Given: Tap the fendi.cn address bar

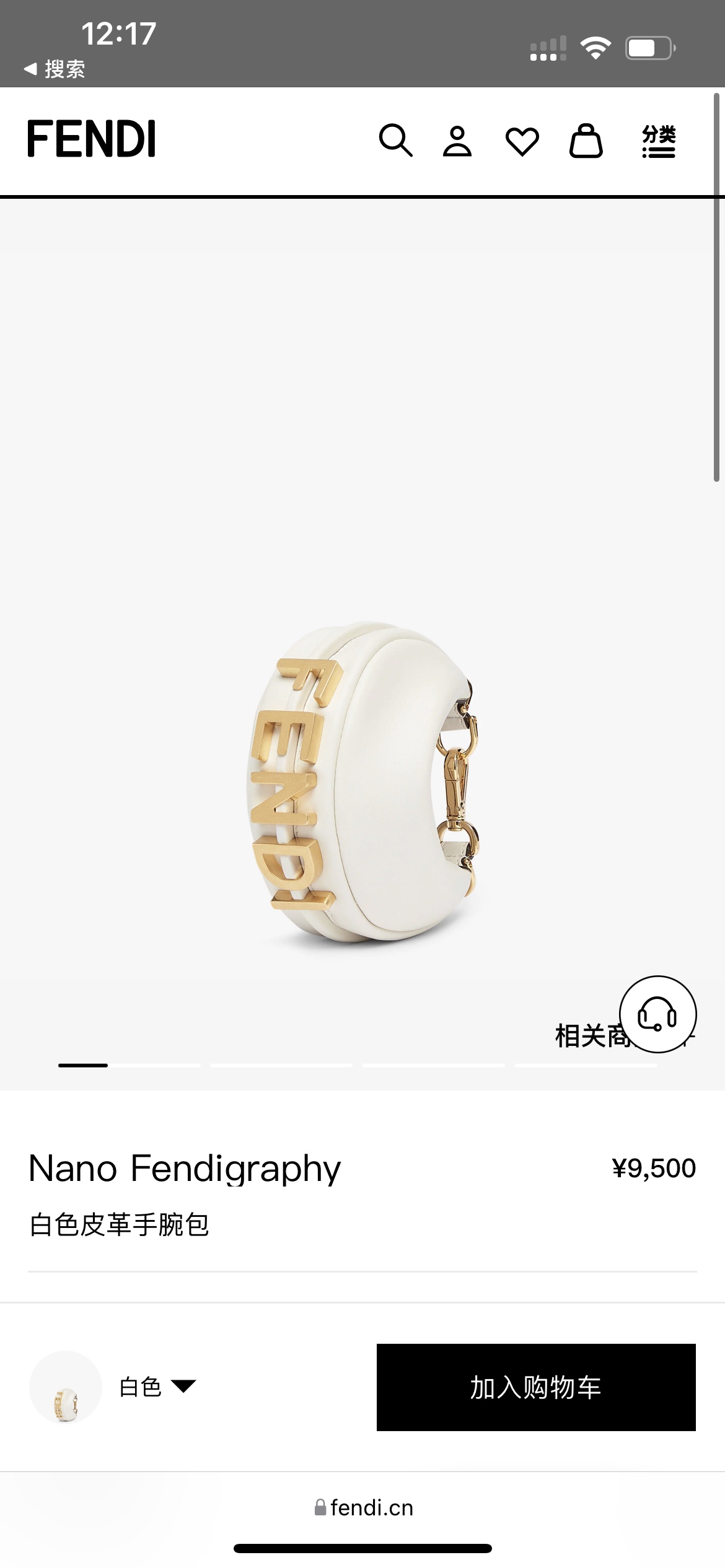Looking at the screenshot, I should pyautogui.click(x=364, y=1507).
